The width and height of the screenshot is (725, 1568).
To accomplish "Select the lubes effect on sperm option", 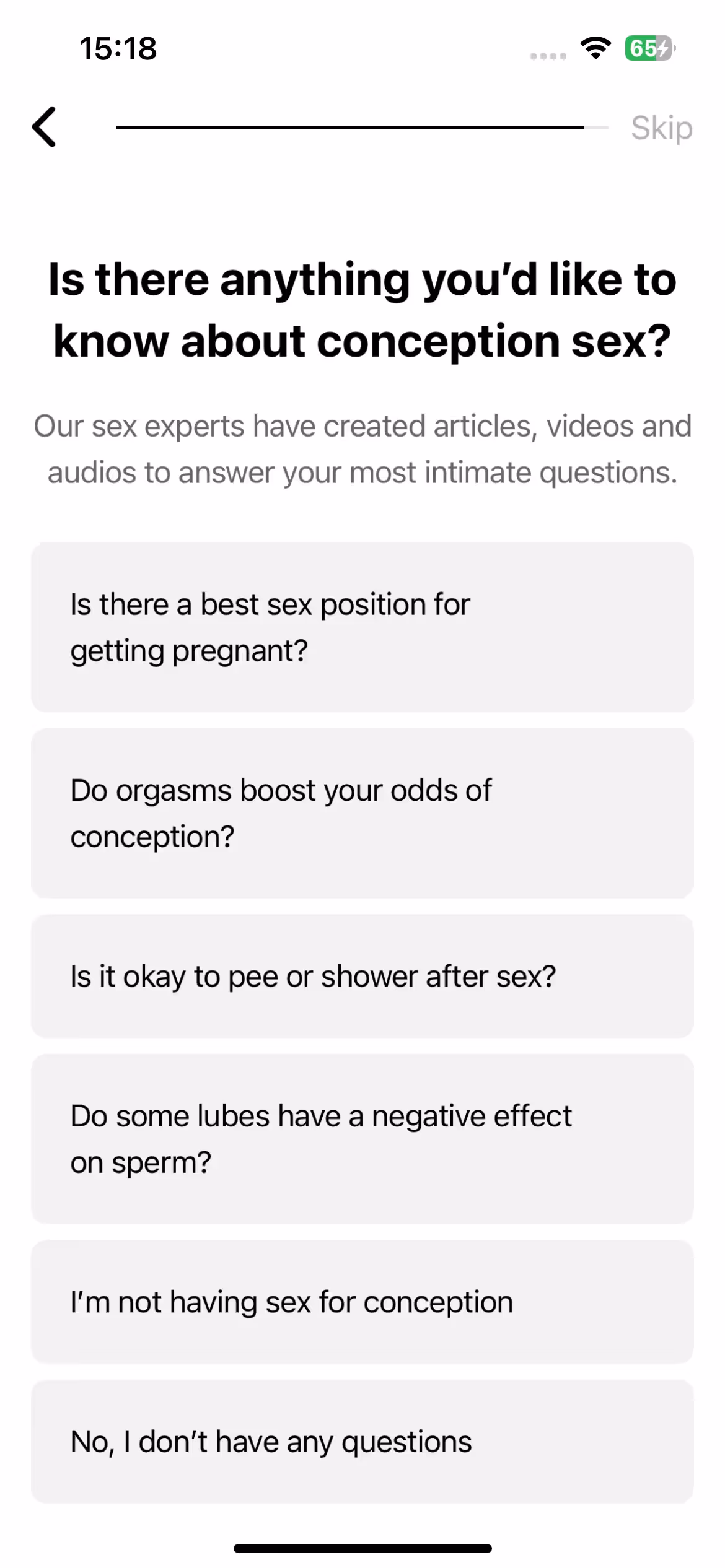I will point(362,1138).
